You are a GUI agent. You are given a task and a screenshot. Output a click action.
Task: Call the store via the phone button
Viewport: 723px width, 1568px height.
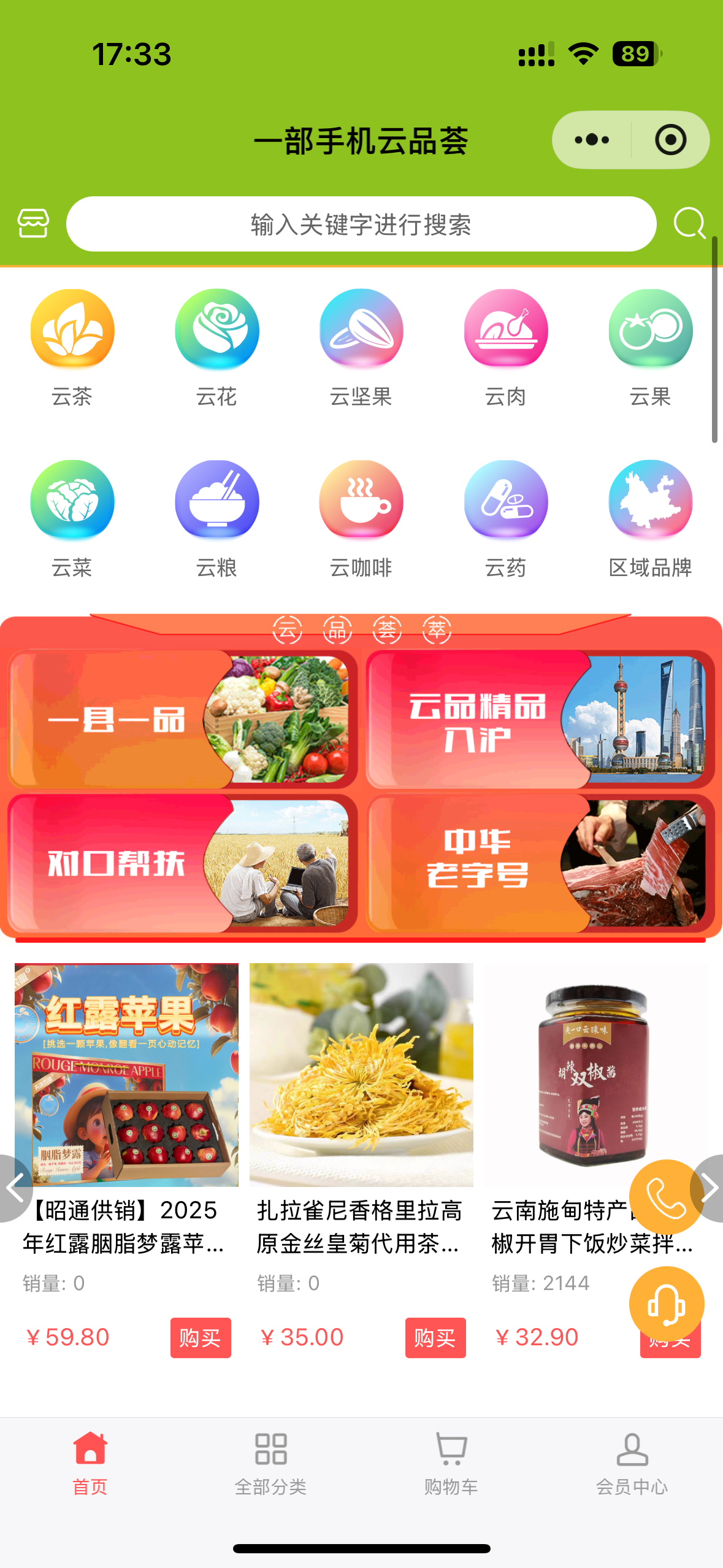666,1196
